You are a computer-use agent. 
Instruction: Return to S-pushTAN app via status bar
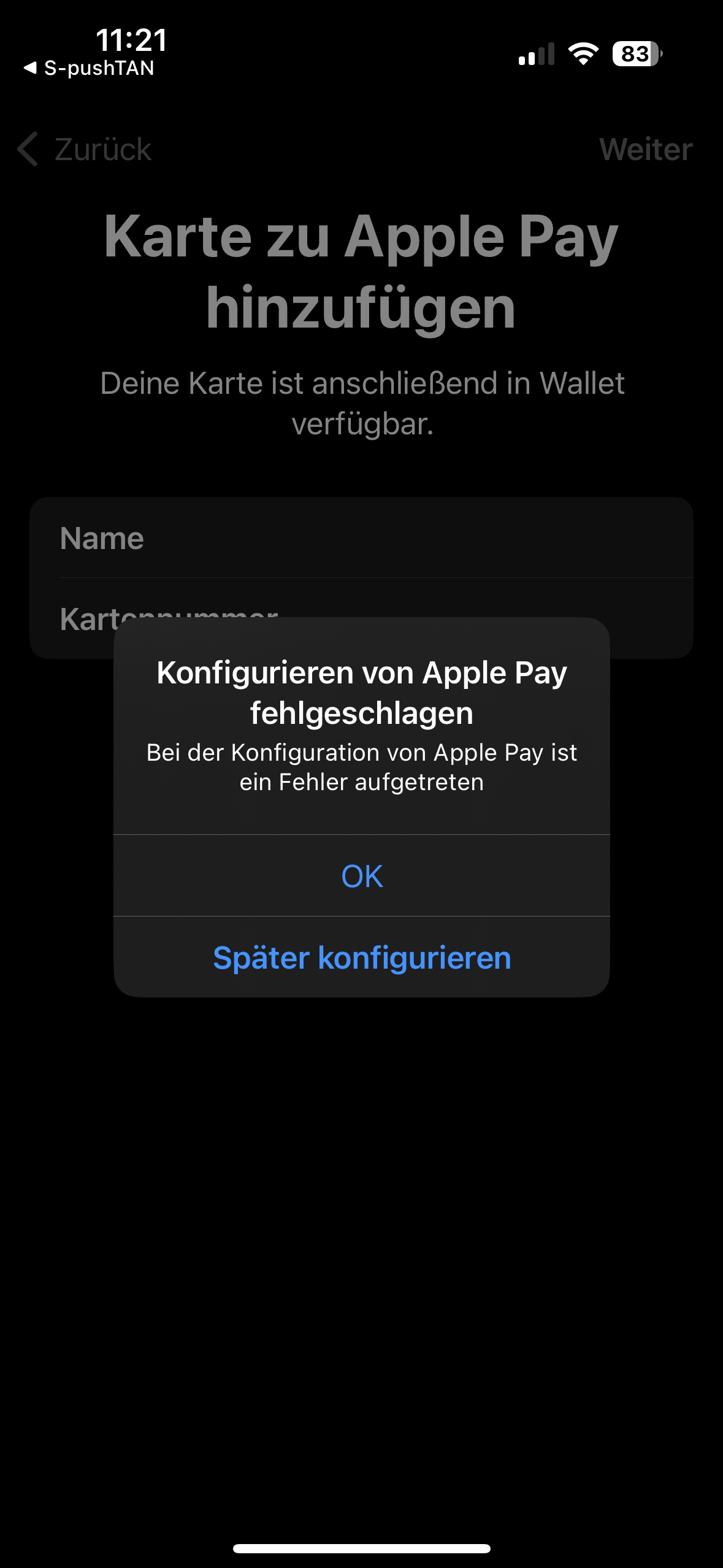89,68
